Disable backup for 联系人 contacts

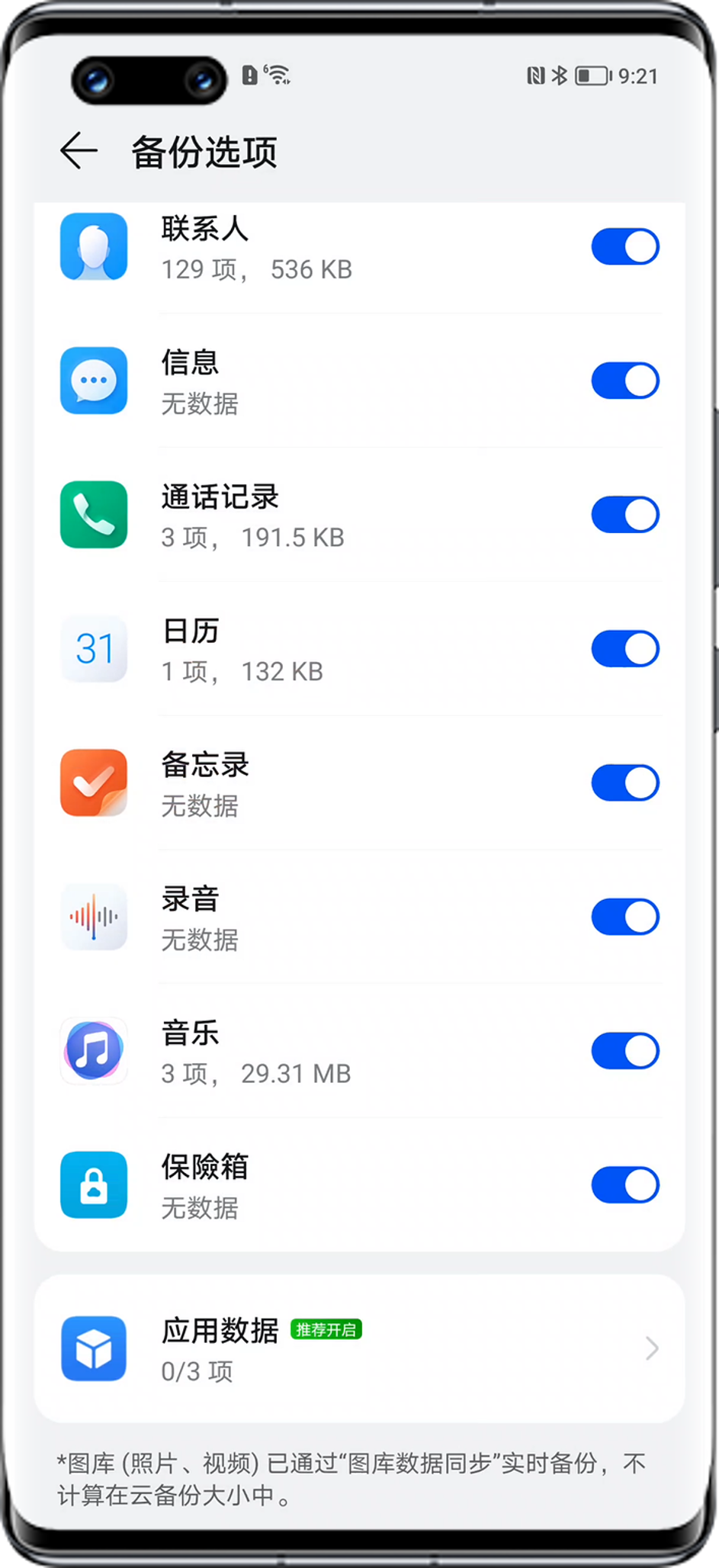pyautogui.click(x=625, y=246)
